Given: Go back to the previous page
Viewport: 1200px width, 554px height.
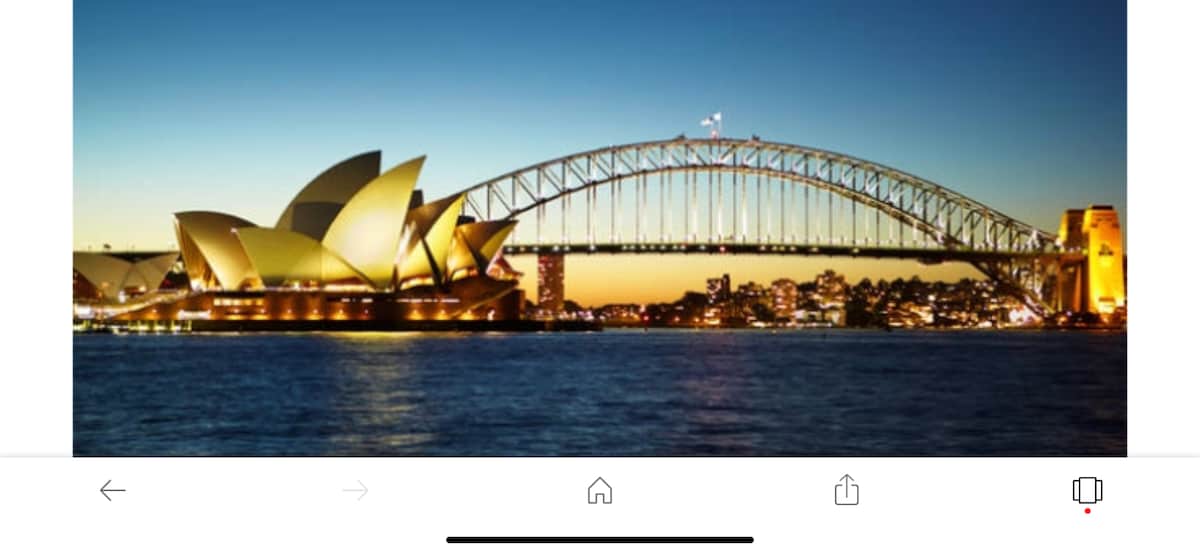Looking at the screenshot, I should tap(112, 490).
